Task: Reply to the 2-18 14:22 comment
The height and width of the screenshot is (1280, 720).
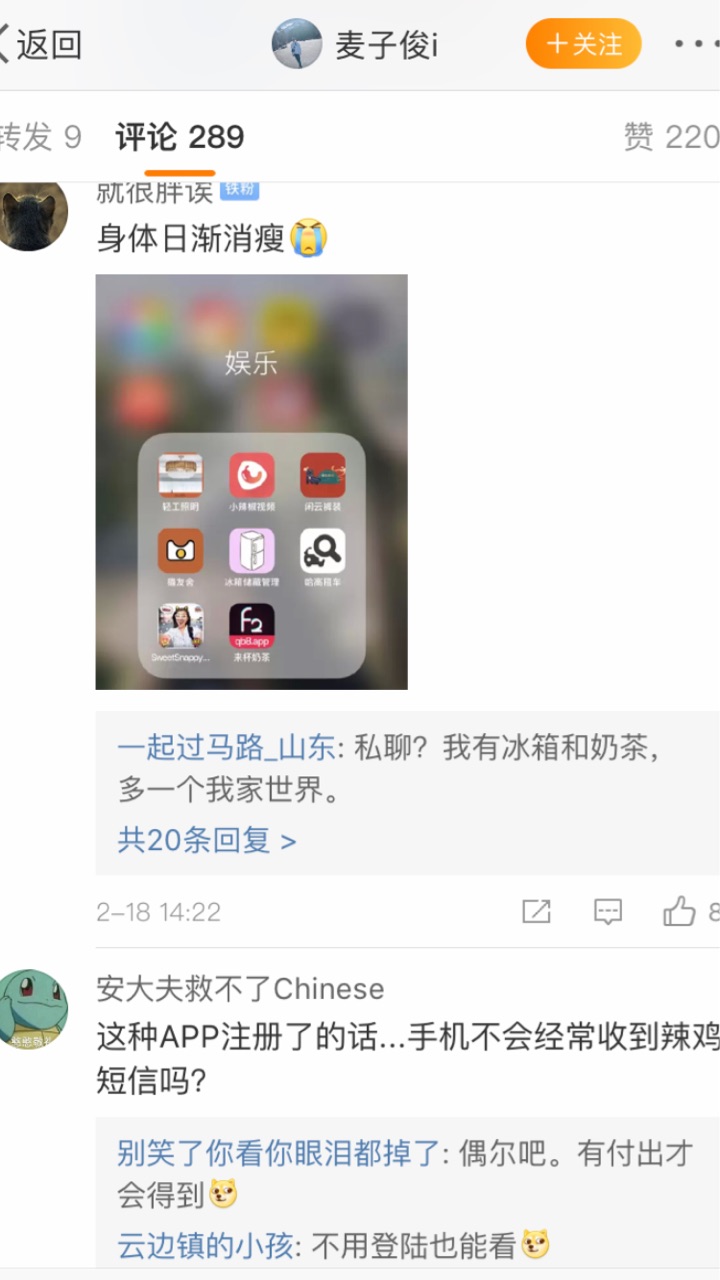Action: tap(608, 911)
